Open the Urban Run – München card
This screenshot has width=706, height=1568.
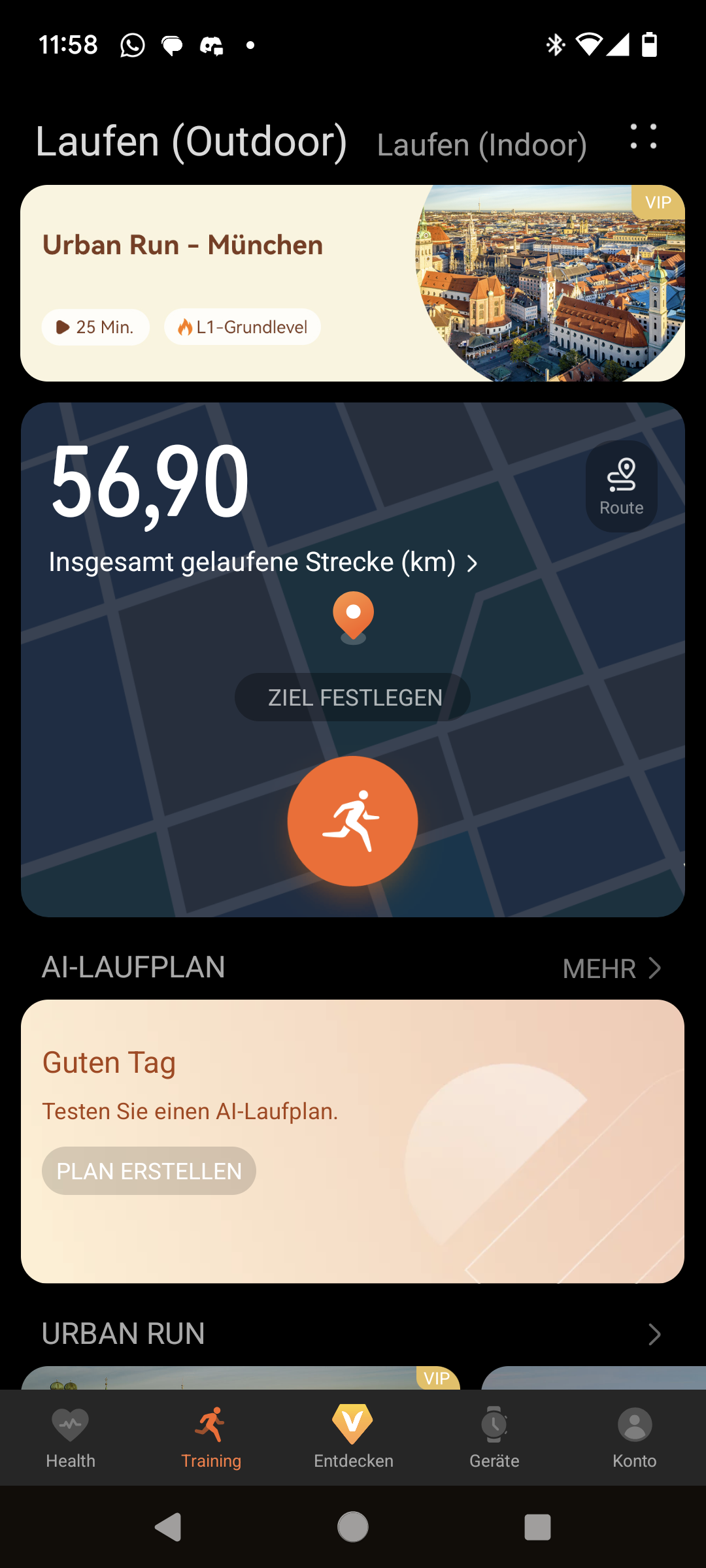pyautogui.click(x=352, y=283)
